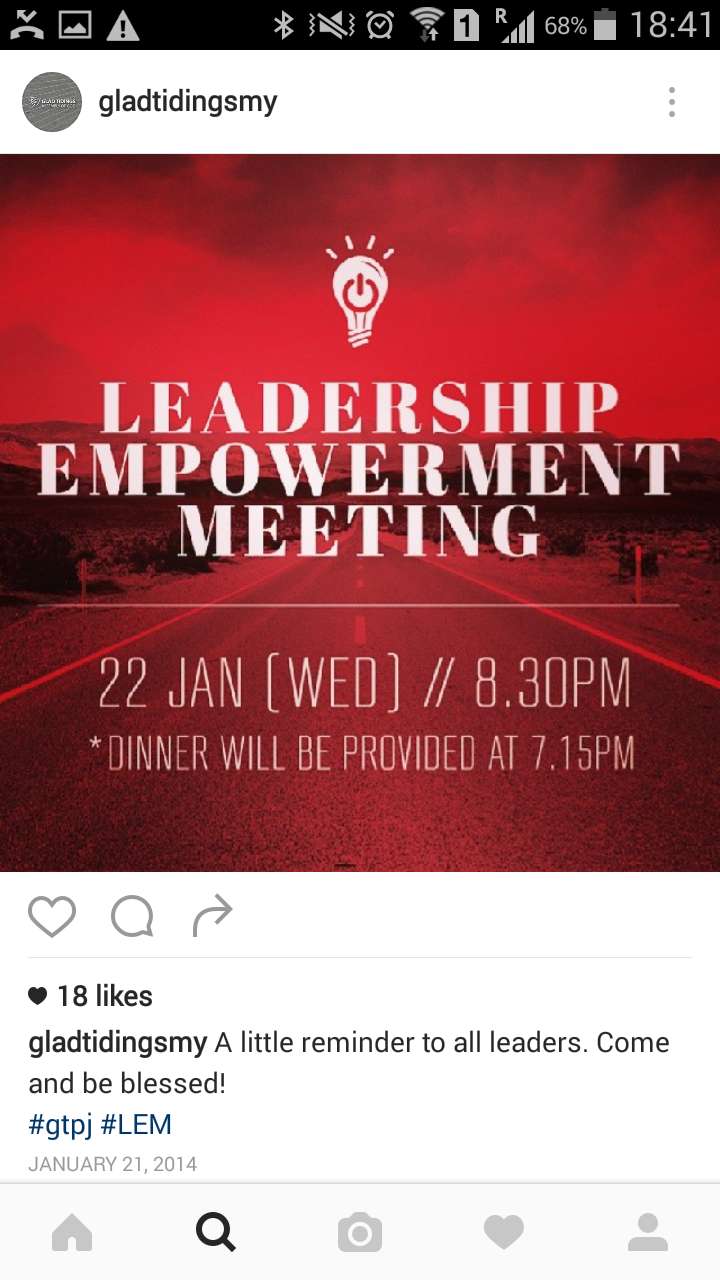The image size is (720, 1280).
Task: Share this post via arrow icon
Action: pyautogui.click(x=212, y=916)
